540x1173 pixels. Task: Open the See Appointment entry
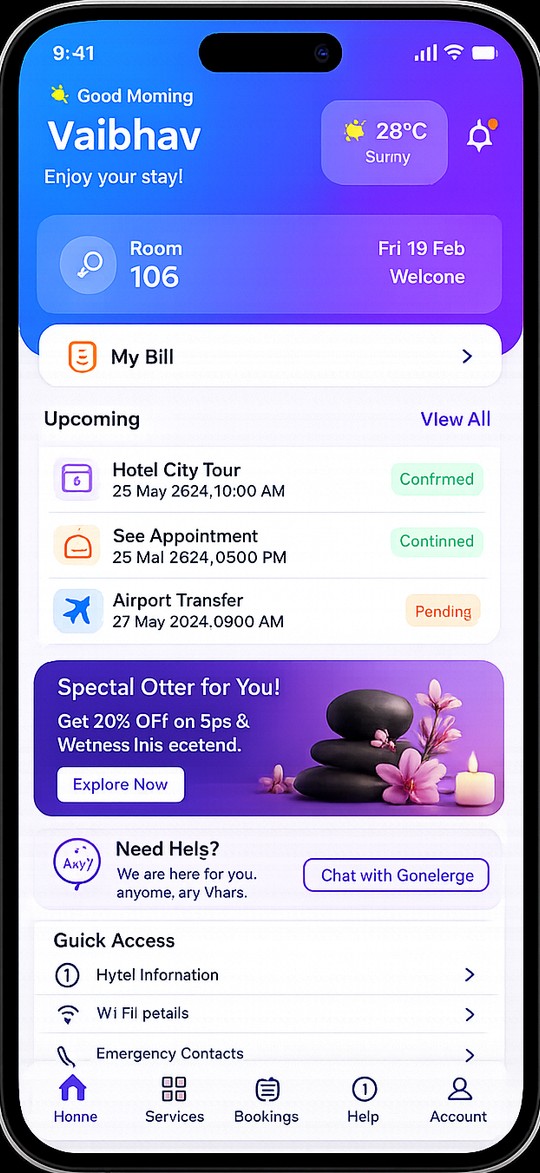[x=268, y=545]
